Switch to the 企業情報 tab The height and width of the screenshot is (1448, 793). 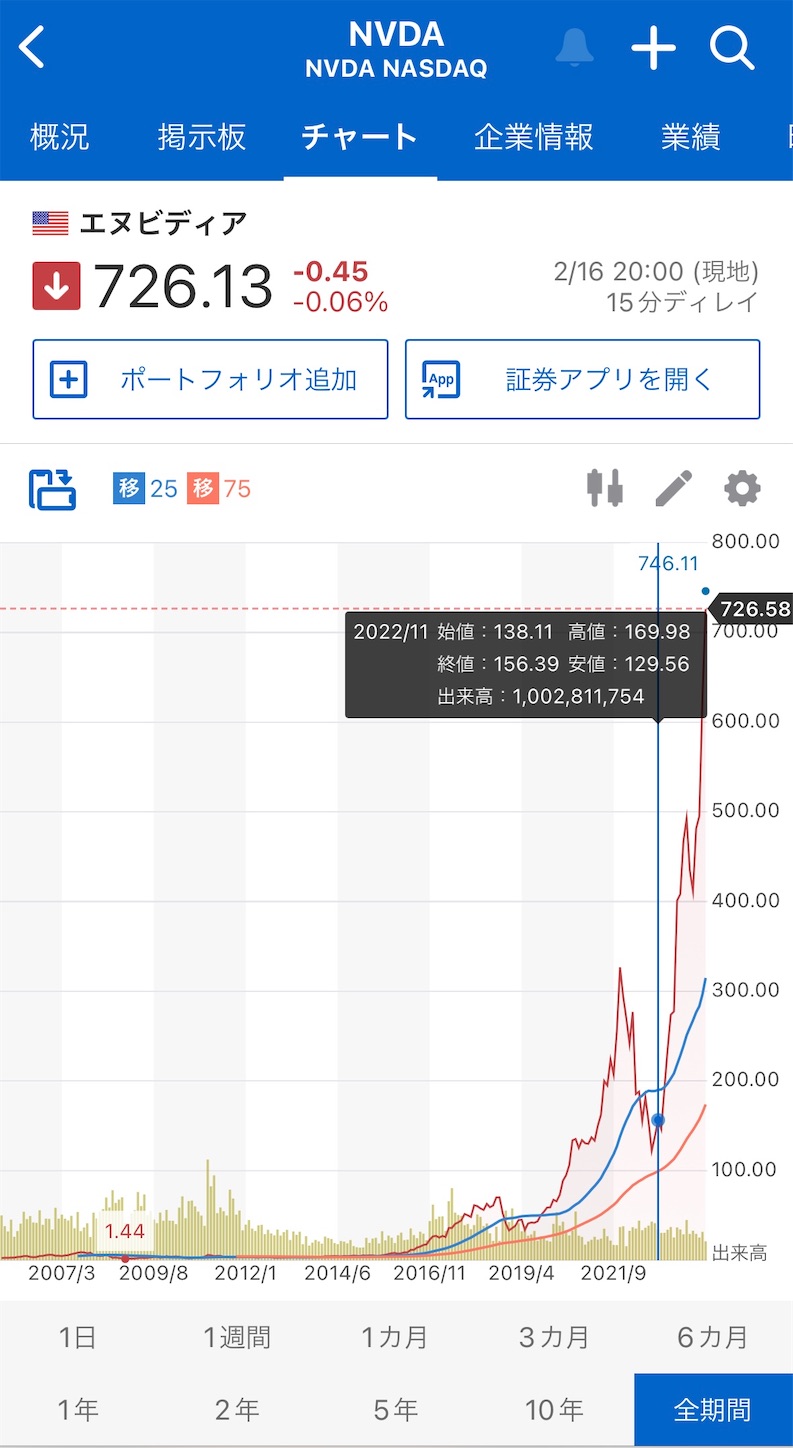point(534,137)
